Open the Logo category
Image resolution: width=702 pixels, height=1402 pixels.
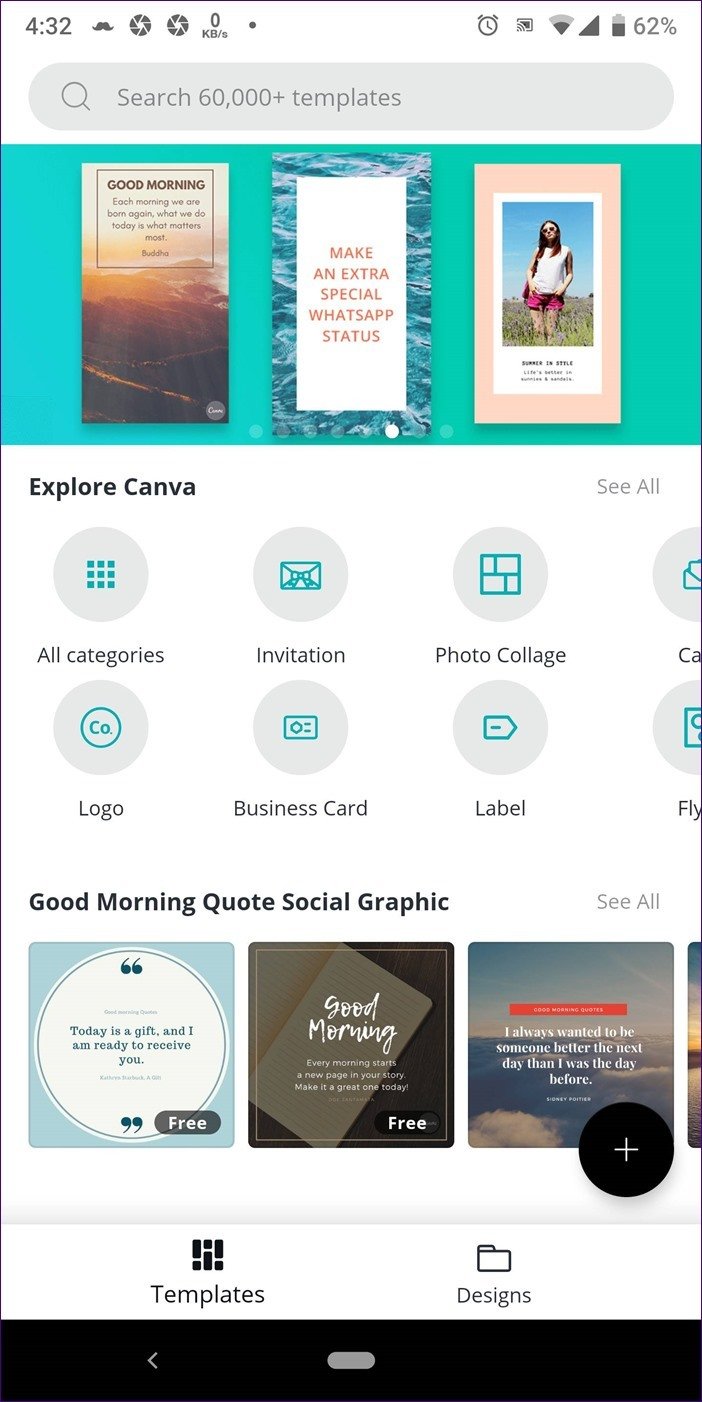click(100, 728)
